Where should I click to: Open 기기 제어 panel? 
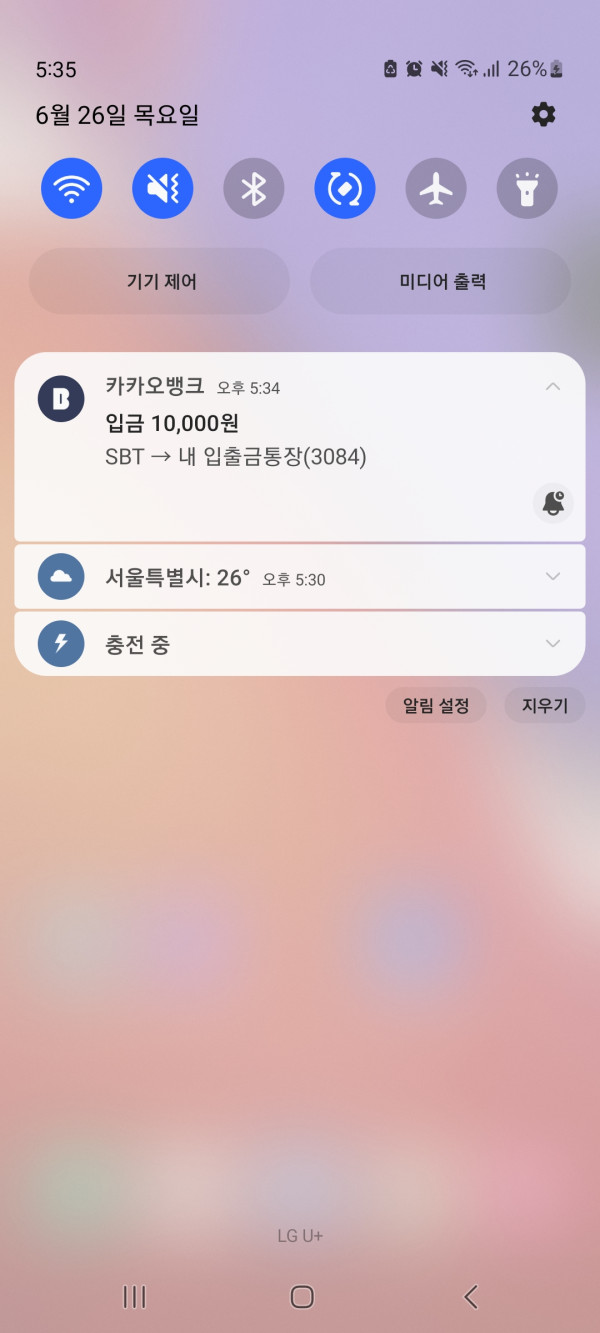(160, 282)
